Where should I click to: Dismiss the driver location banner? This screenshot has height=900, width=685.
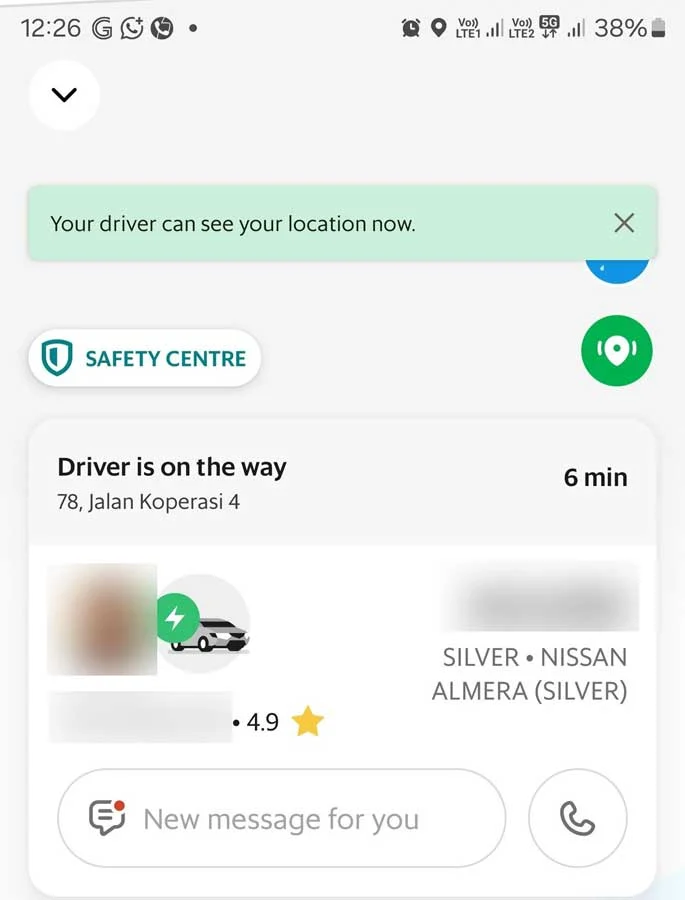pos(624,223)
